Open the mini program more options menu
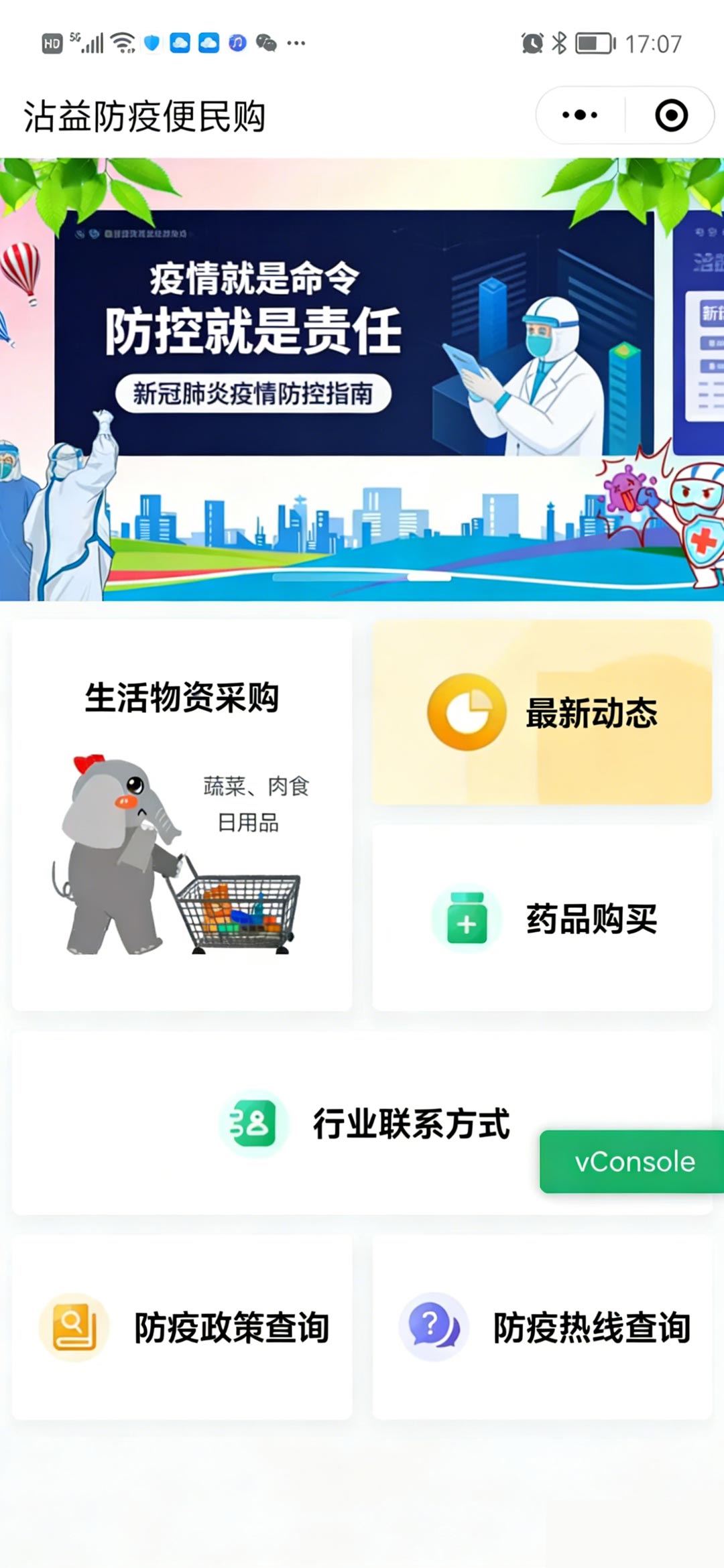Screen dimensions: 724x1568 pyautogui.click(x=580, y=115)
